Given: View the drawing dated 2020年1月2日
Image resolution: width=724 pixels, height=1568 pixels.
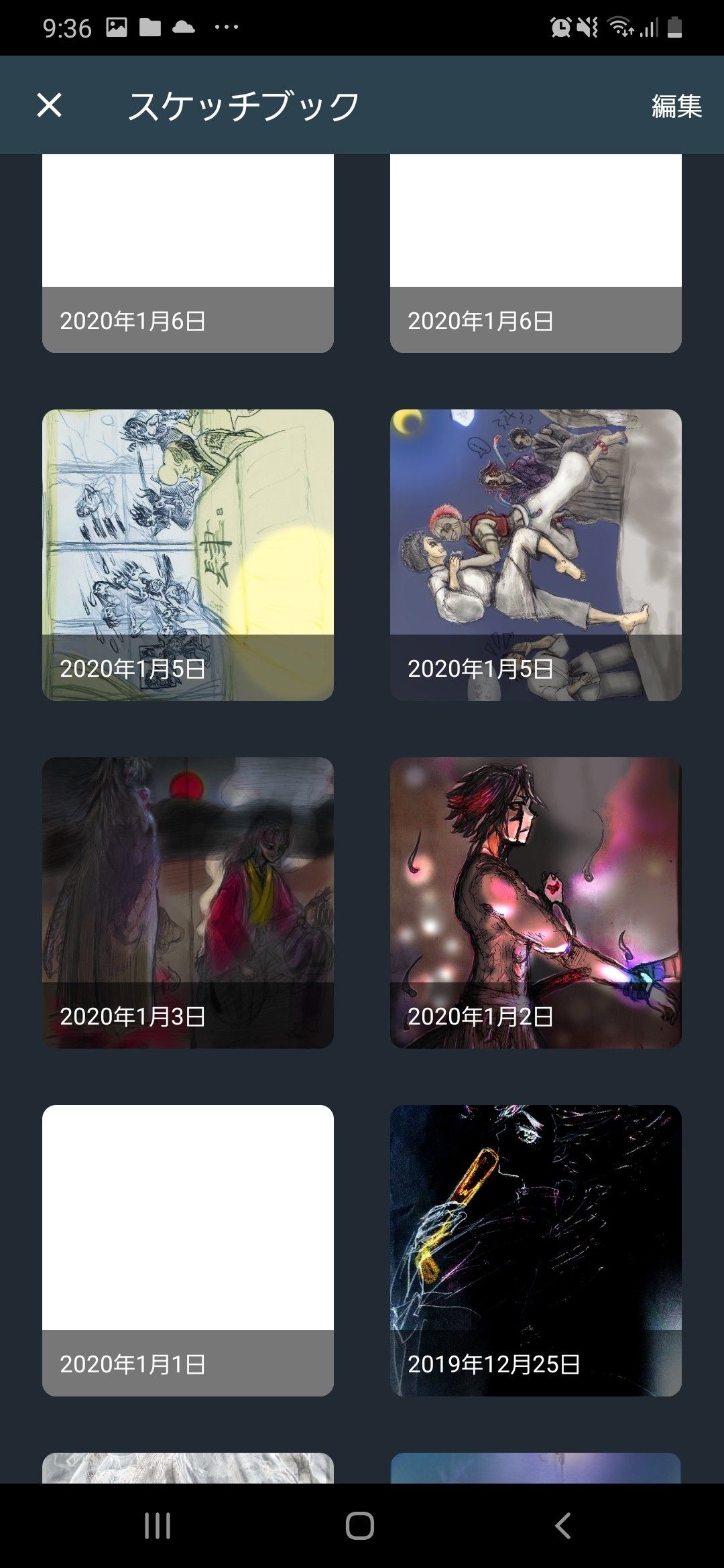Looking at the screenshot, I should [x=536, y=902].
